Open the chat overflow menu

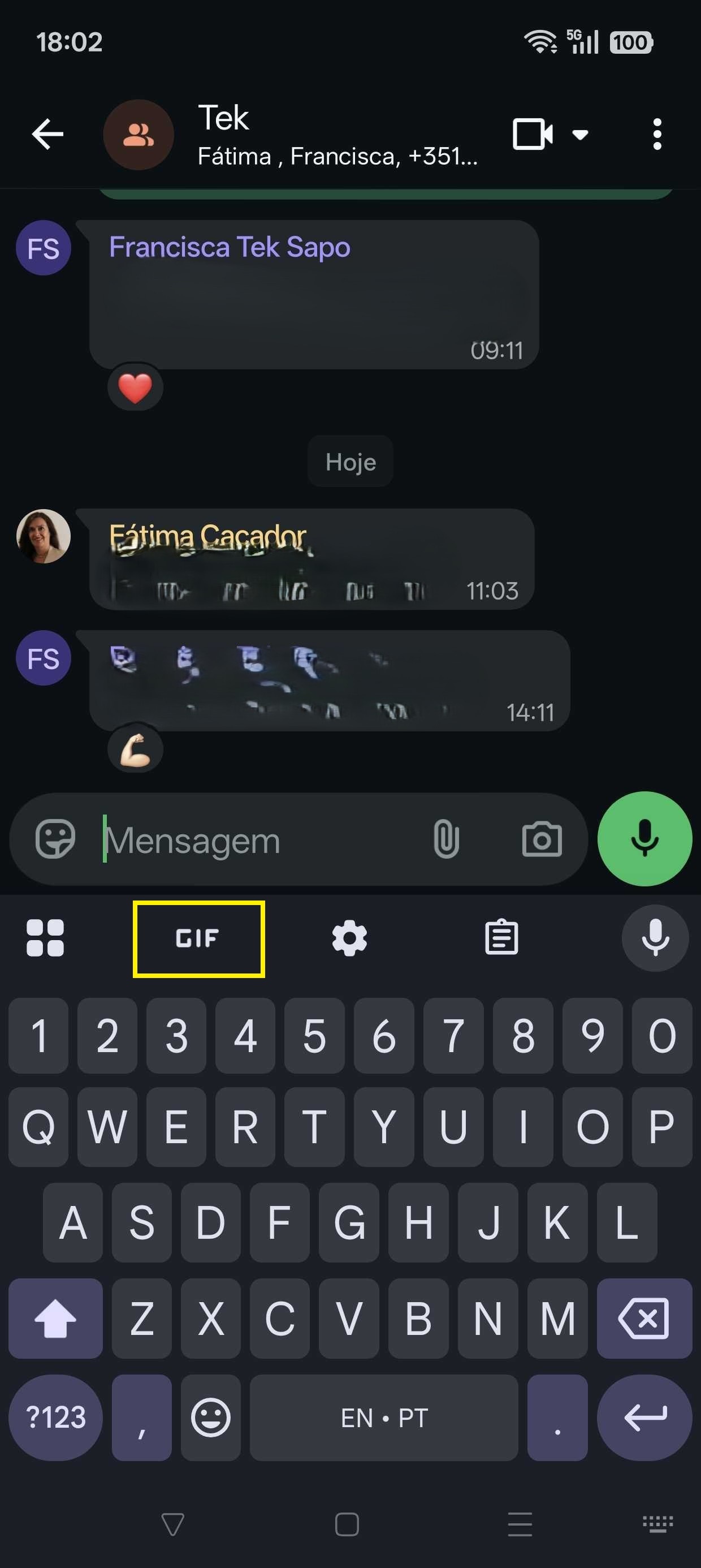tap(656, 134)
